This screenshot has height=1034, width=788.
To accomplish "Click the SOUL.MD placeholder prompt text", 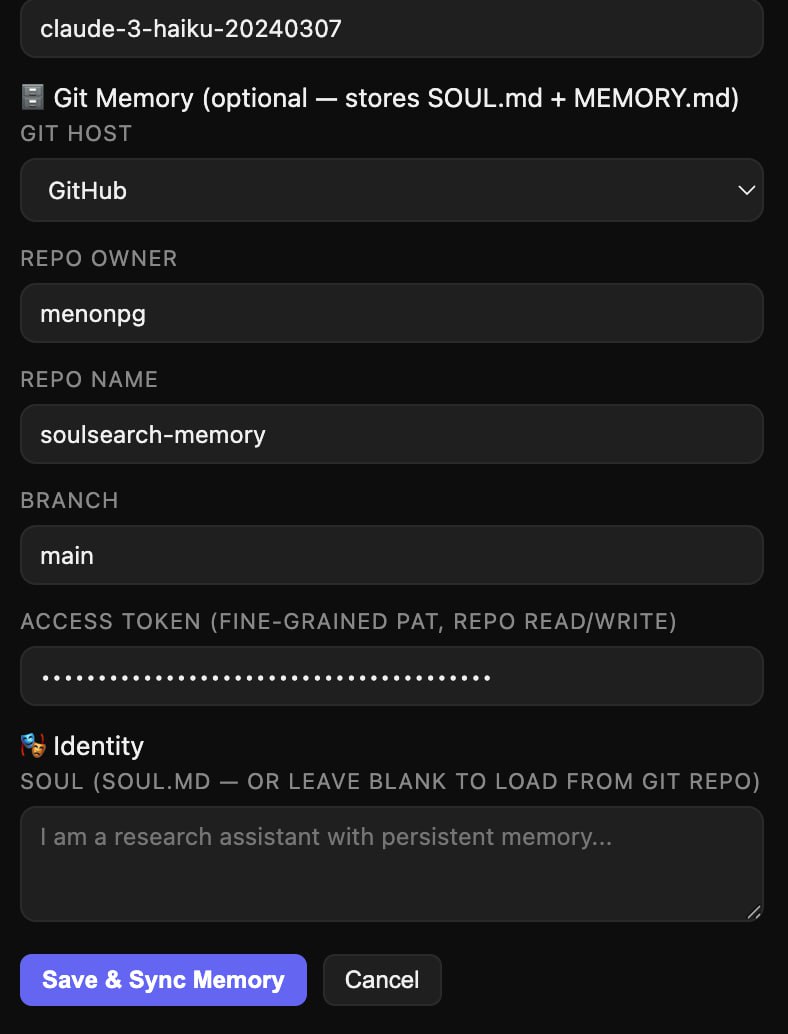I will coord(325,837).
